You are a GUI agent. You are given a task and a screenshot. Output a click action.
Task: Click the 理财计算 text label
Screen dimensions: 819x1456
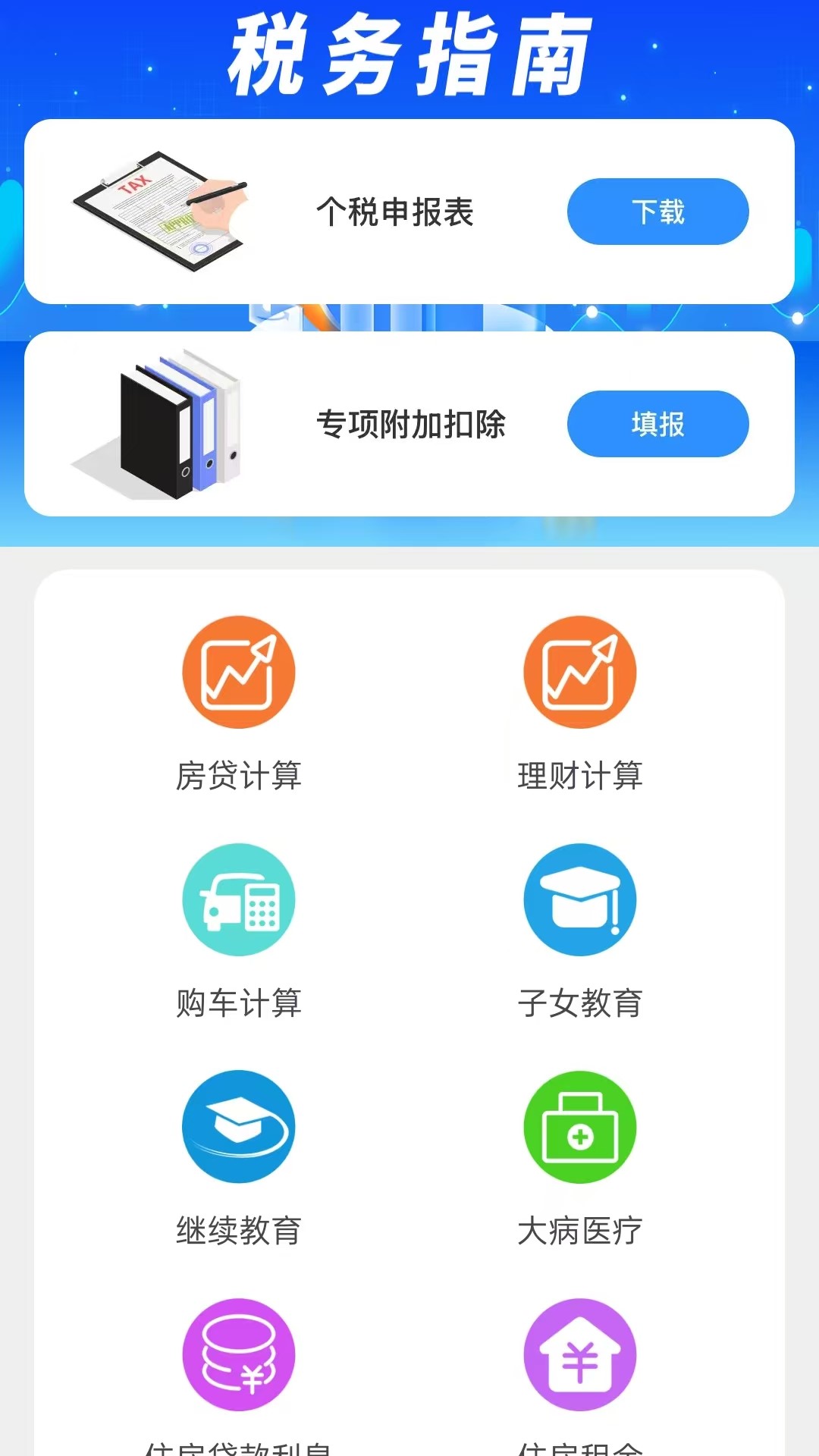tap(580, 775)
